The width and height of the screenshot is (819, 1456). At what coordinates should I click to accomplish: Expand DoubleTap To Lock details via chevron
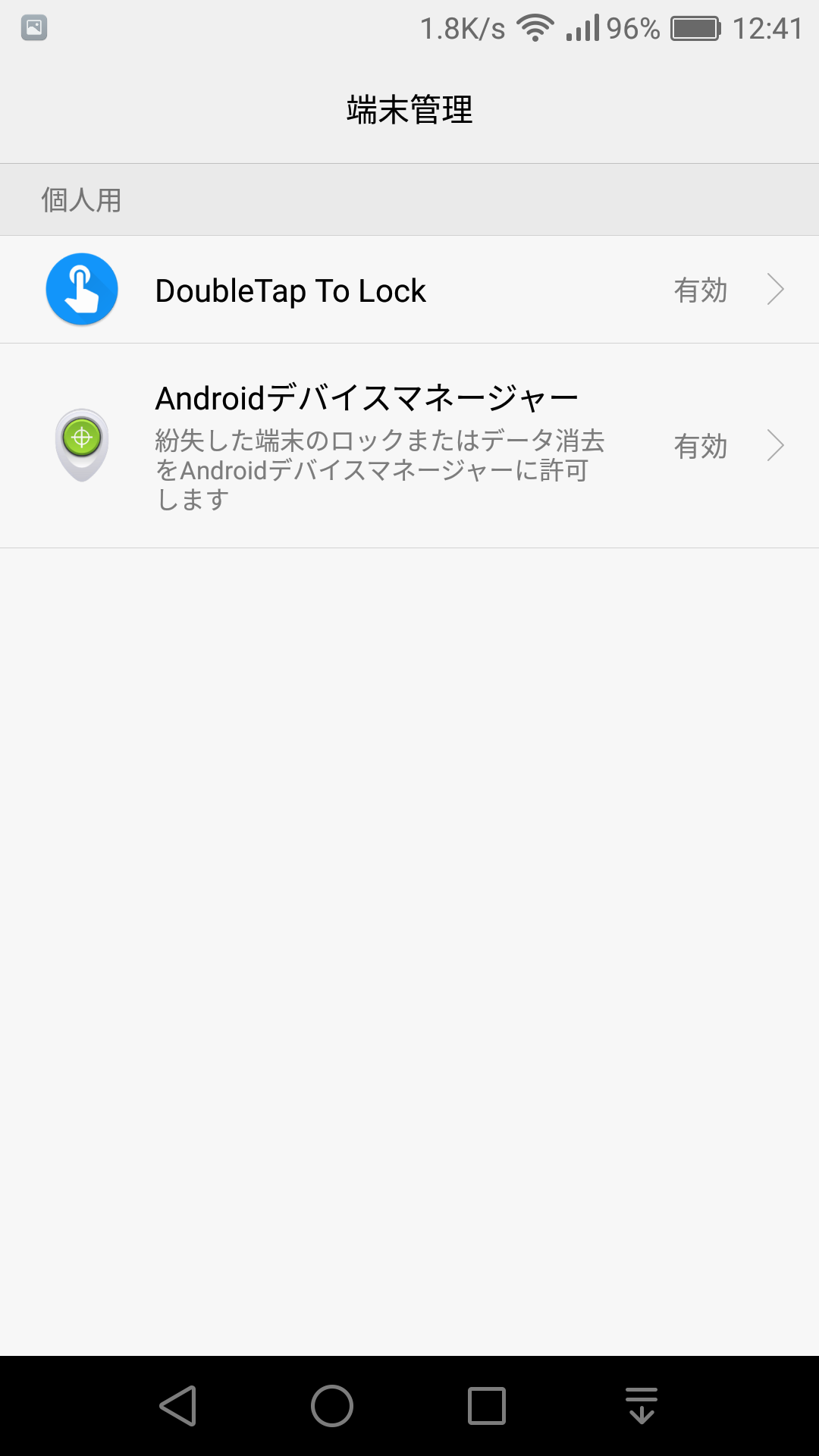coord(777,289)
